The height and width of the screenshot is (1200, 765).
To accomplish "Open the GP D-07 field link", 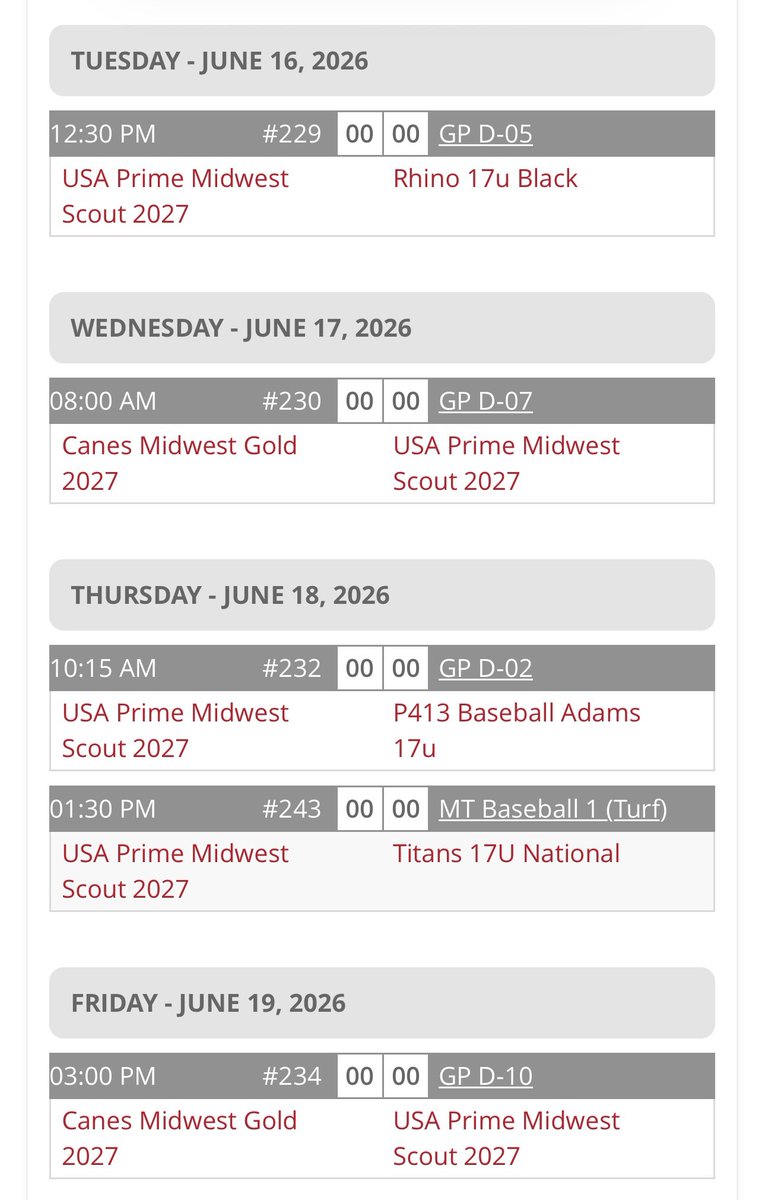I will pos(485,401).
